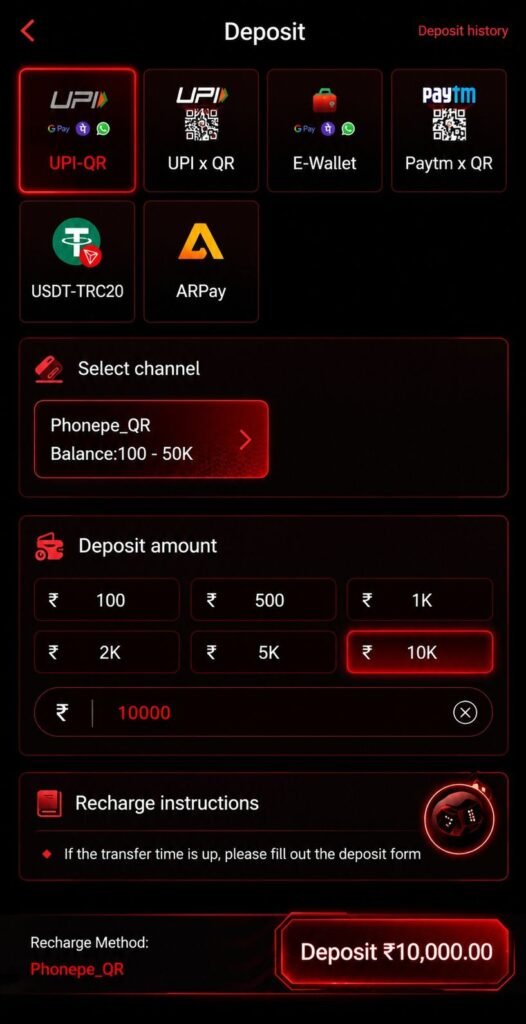Select E-Wallet payment option
526x1024 pixels.
pyautogui.click(x=325, y=131)
